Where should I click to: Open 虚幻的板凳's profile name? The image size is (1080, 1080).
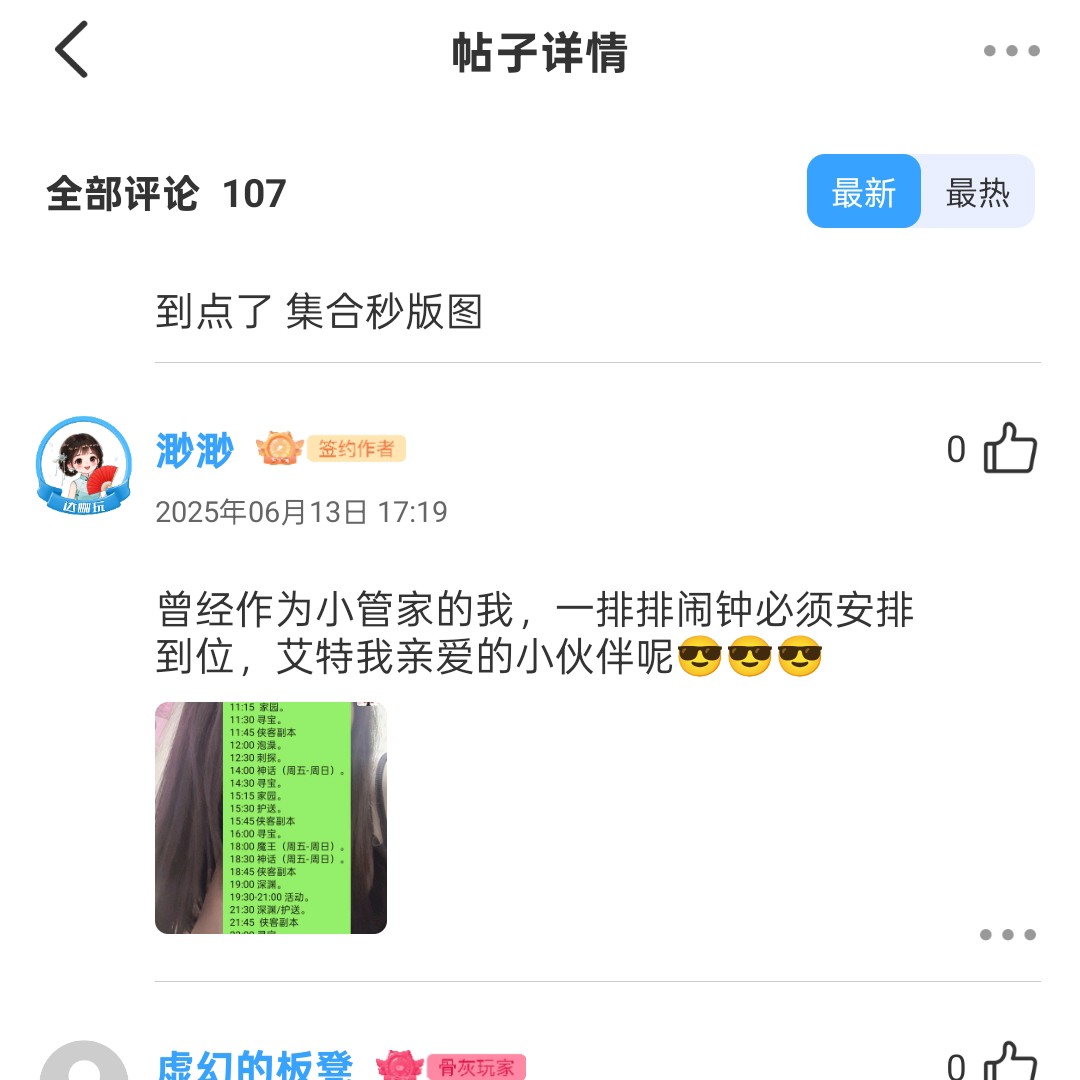pos(256,1065)
